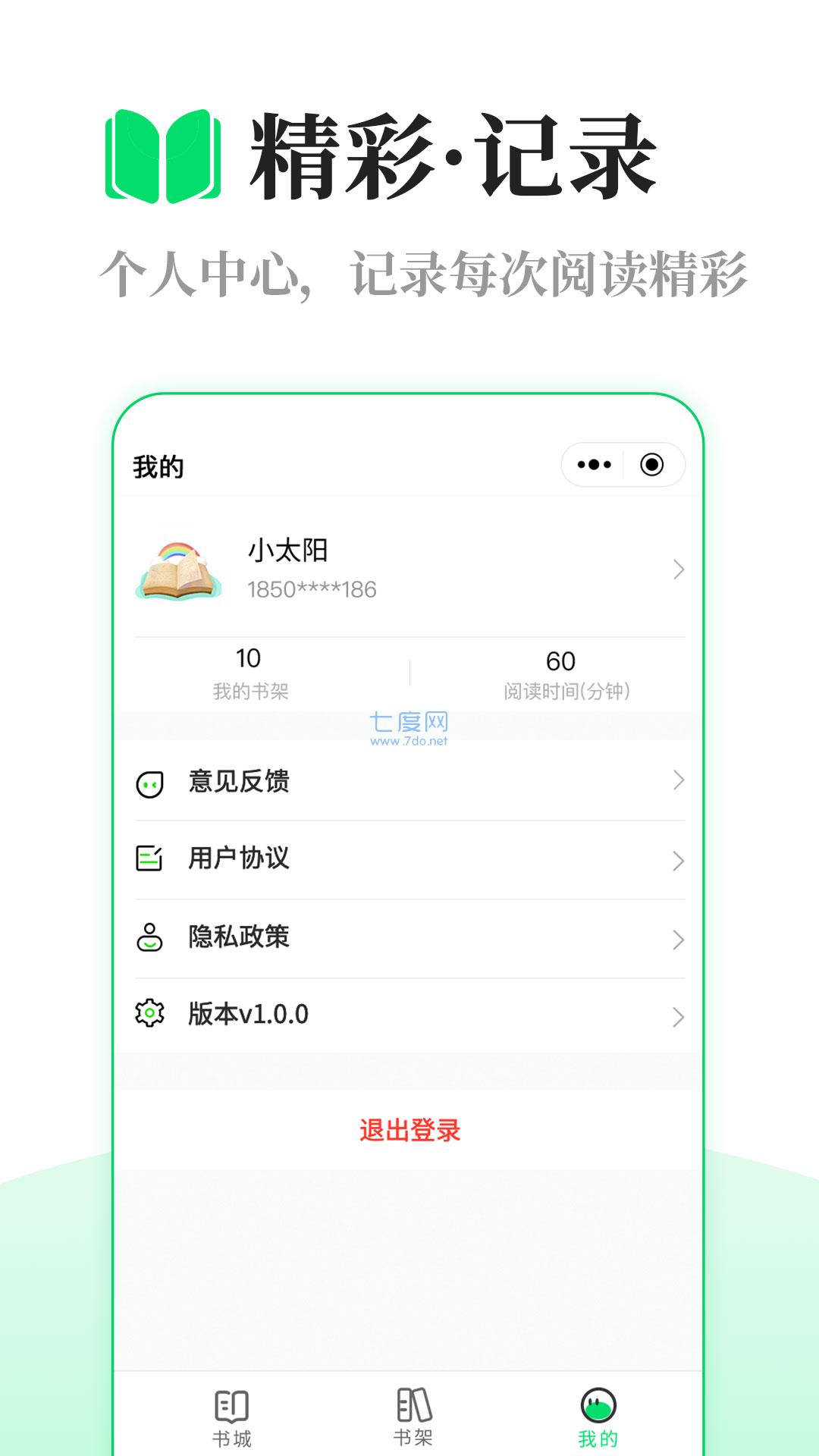Click the 隐私政策 person icon
The width and height of the screenshot is (819, 1456).
(x=151, y=938)
